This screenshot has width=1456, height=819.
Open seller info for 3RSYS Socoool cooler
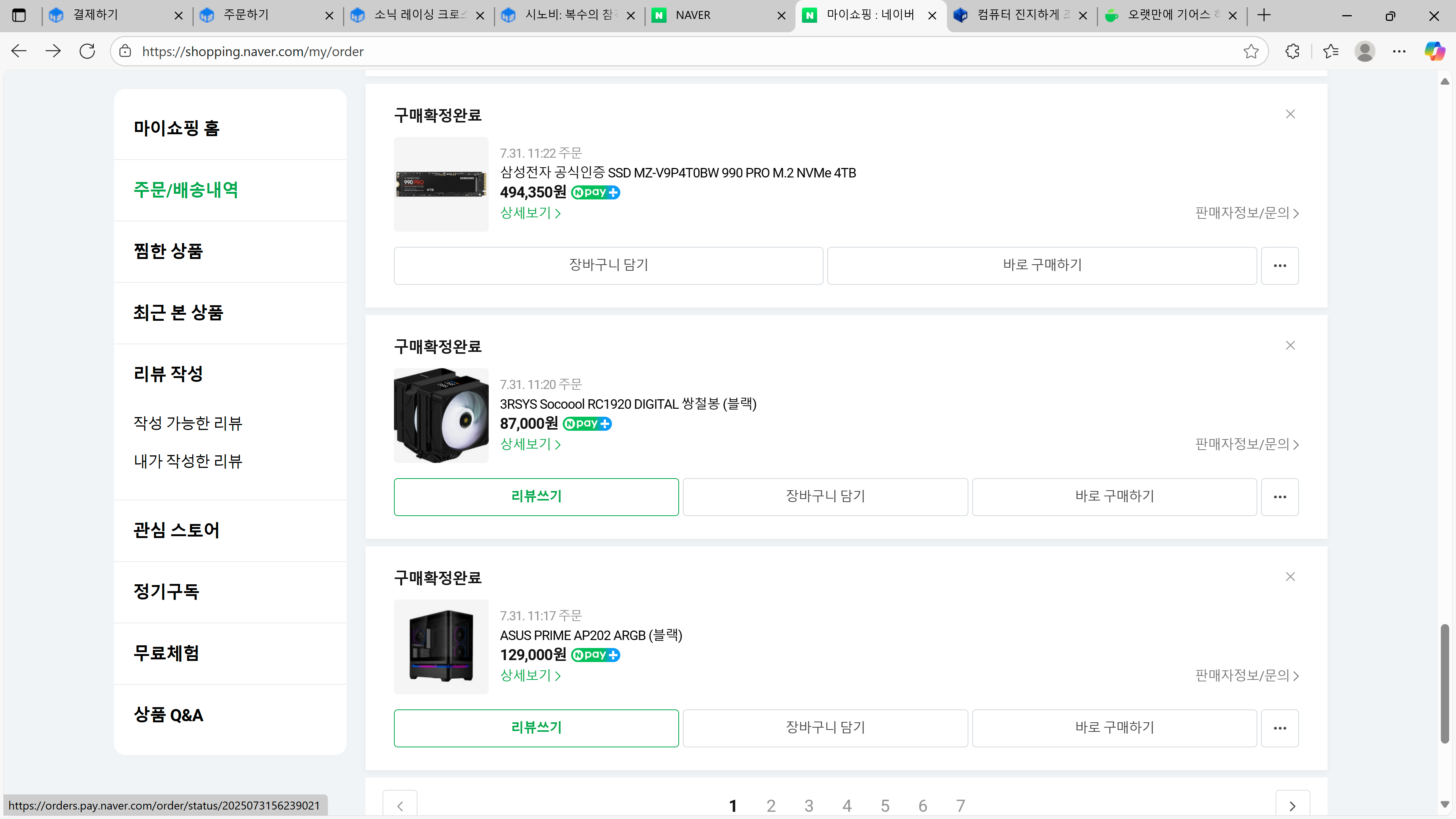click(x=1246, y=444)
